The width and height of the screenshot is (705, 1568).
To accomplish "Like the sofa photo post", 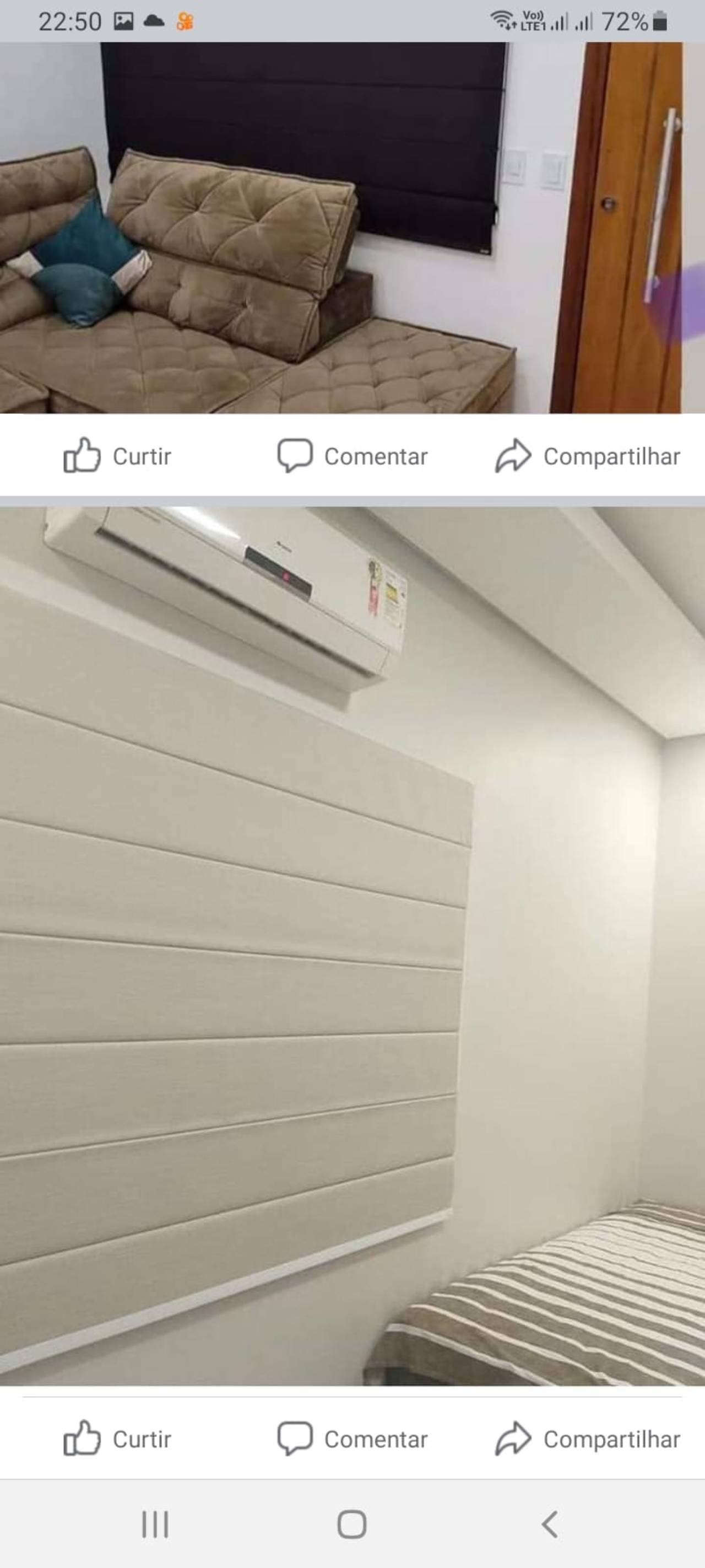I will [117, 456].
